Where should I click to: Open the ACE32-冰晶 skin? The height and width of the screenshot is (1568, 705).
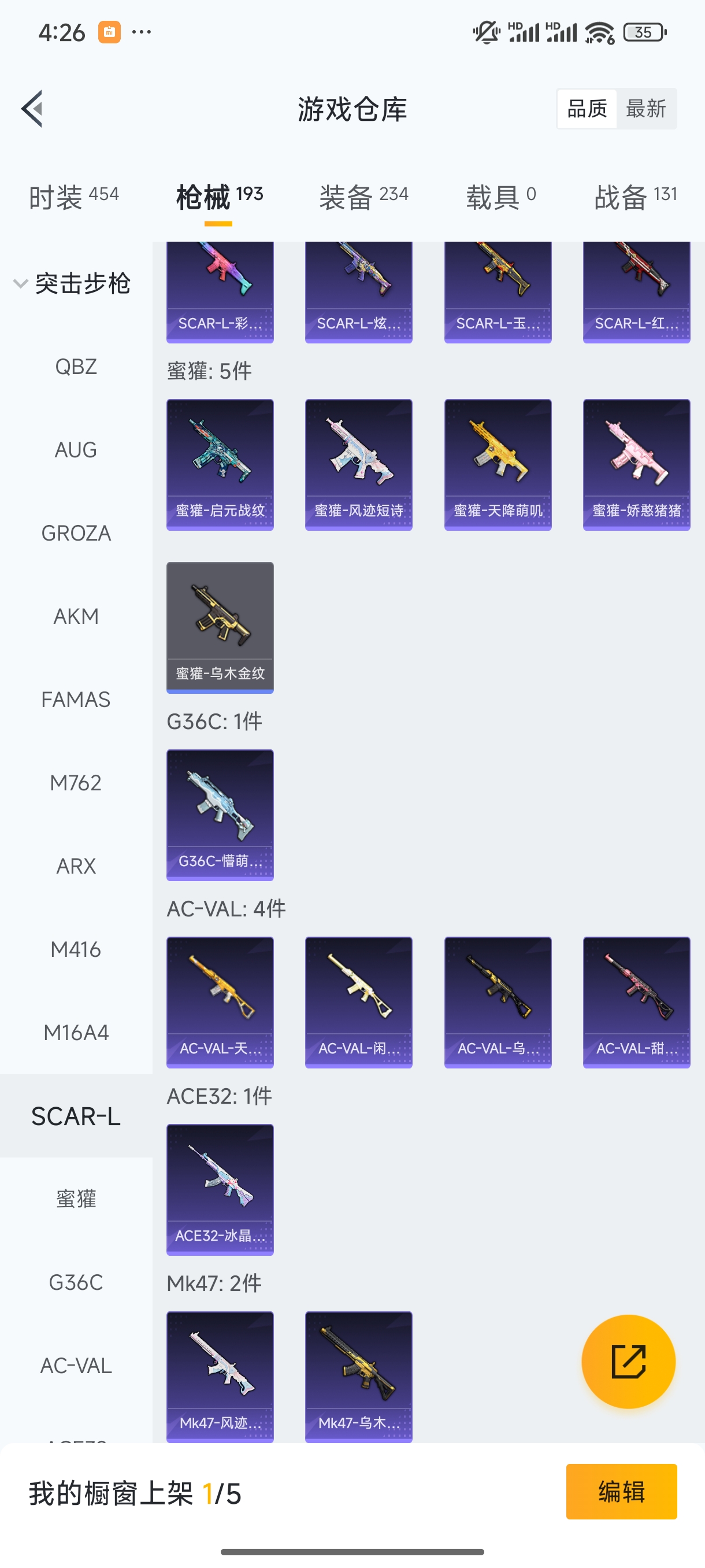220,1189
